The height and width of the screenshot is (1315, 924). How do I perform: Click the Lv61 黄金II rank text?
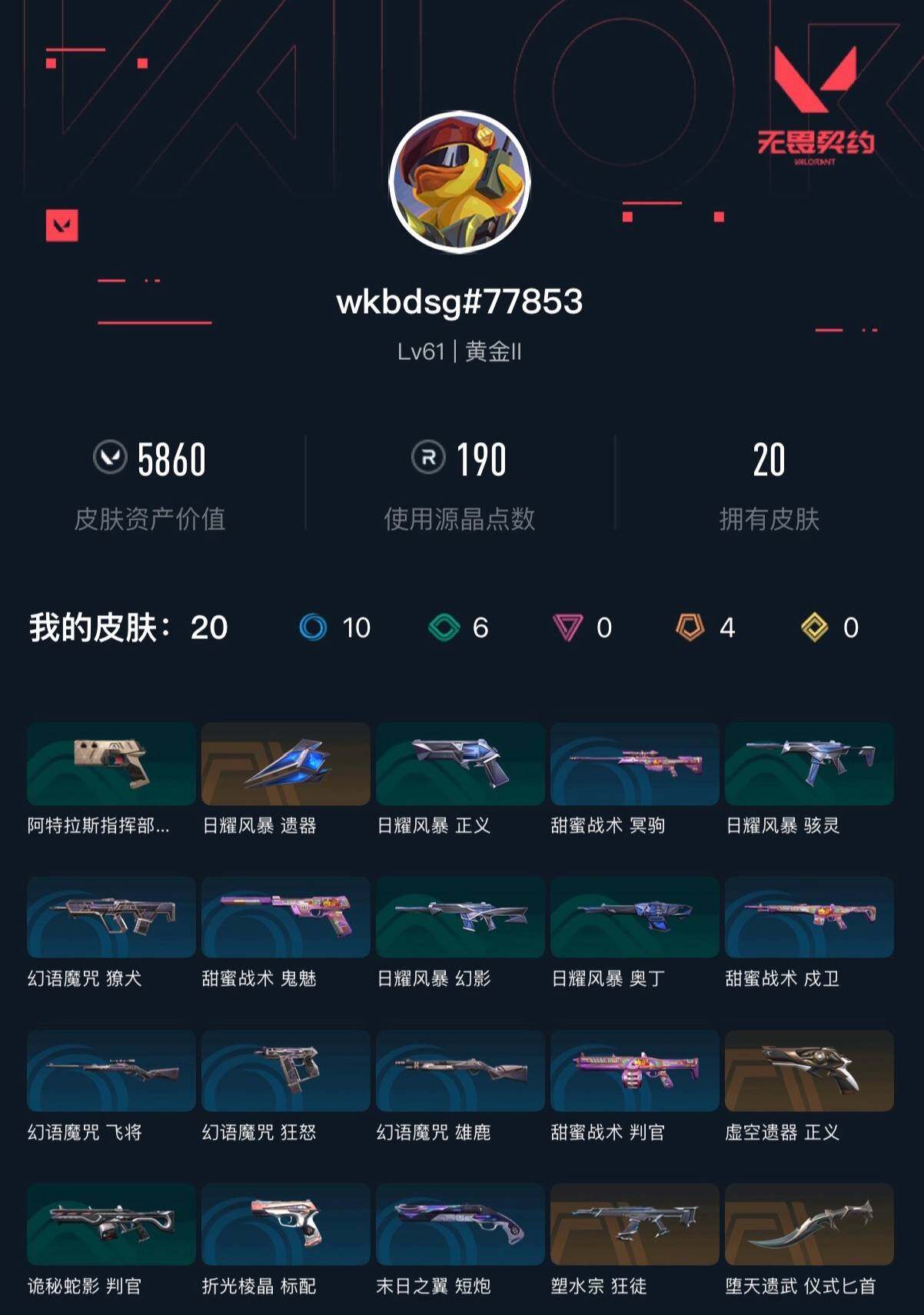[461, 353]
